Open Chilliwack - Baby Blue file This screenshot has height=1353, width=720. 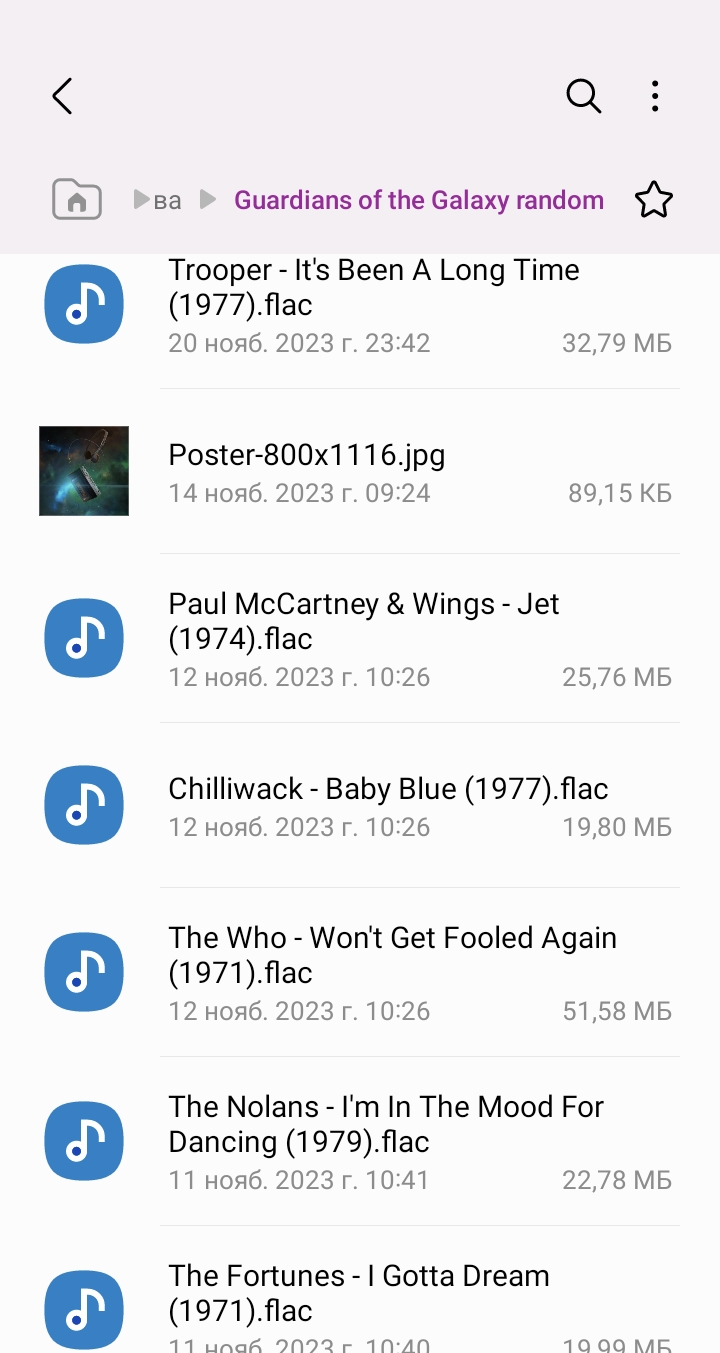pos(388,805)
